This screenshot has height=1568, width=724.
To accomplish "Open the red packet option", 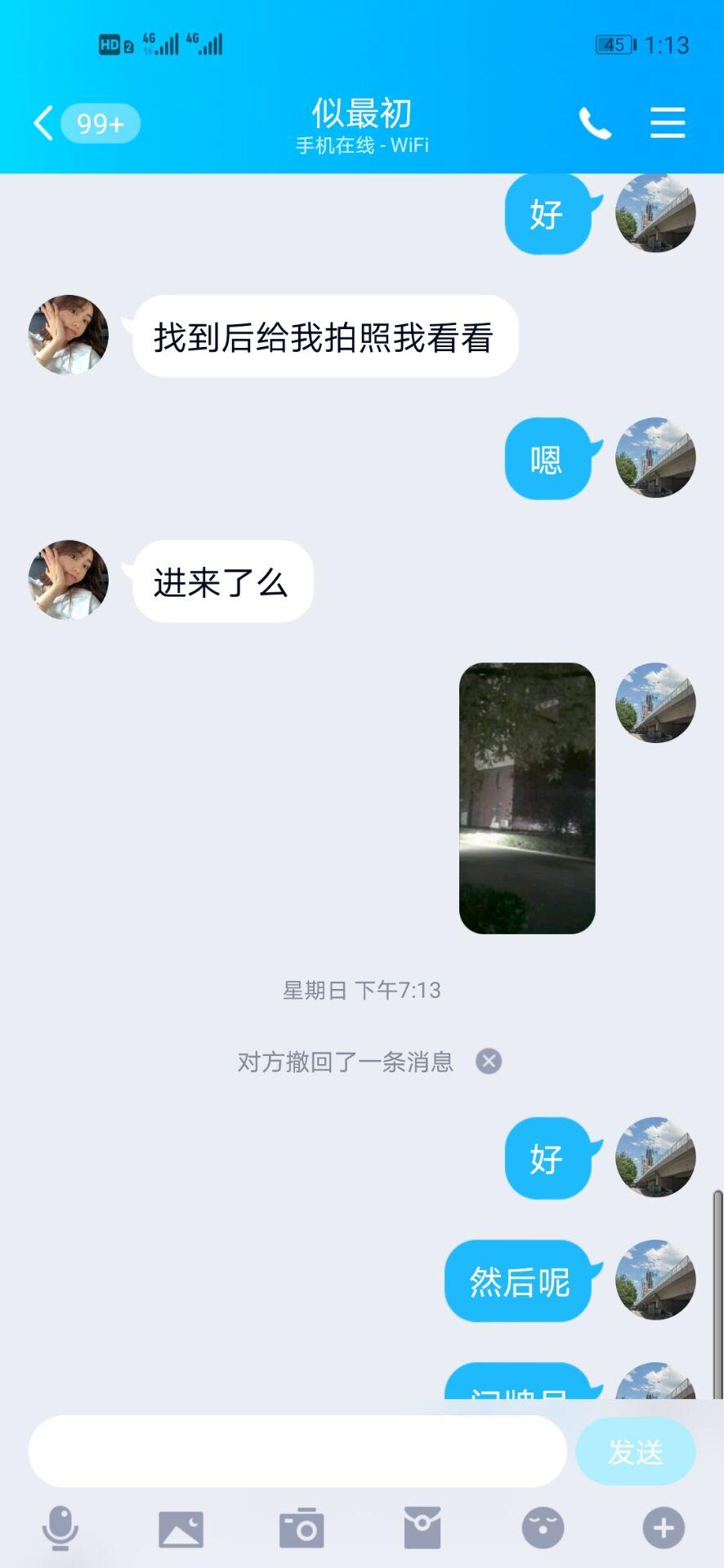I will point(422,1528).
